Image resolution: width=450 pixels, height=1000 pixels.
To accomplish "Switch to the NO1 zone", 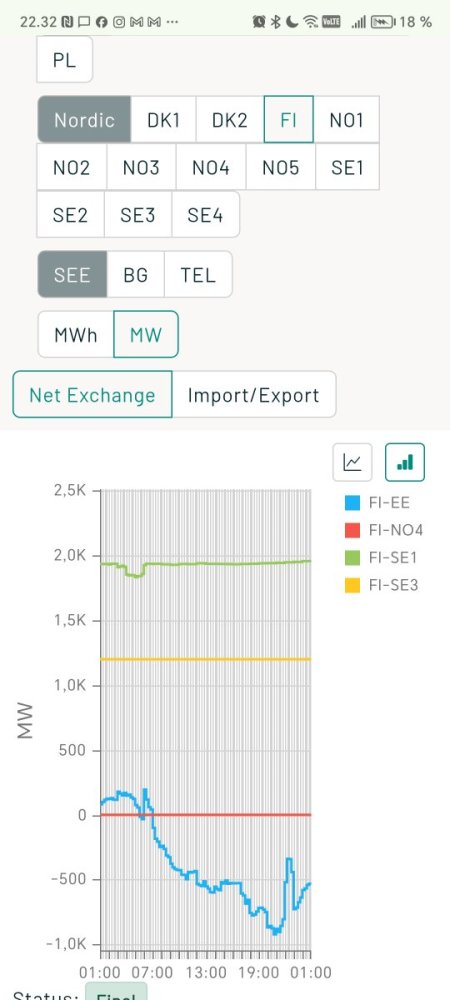I will pyautogui.click(x=346, y=120).
